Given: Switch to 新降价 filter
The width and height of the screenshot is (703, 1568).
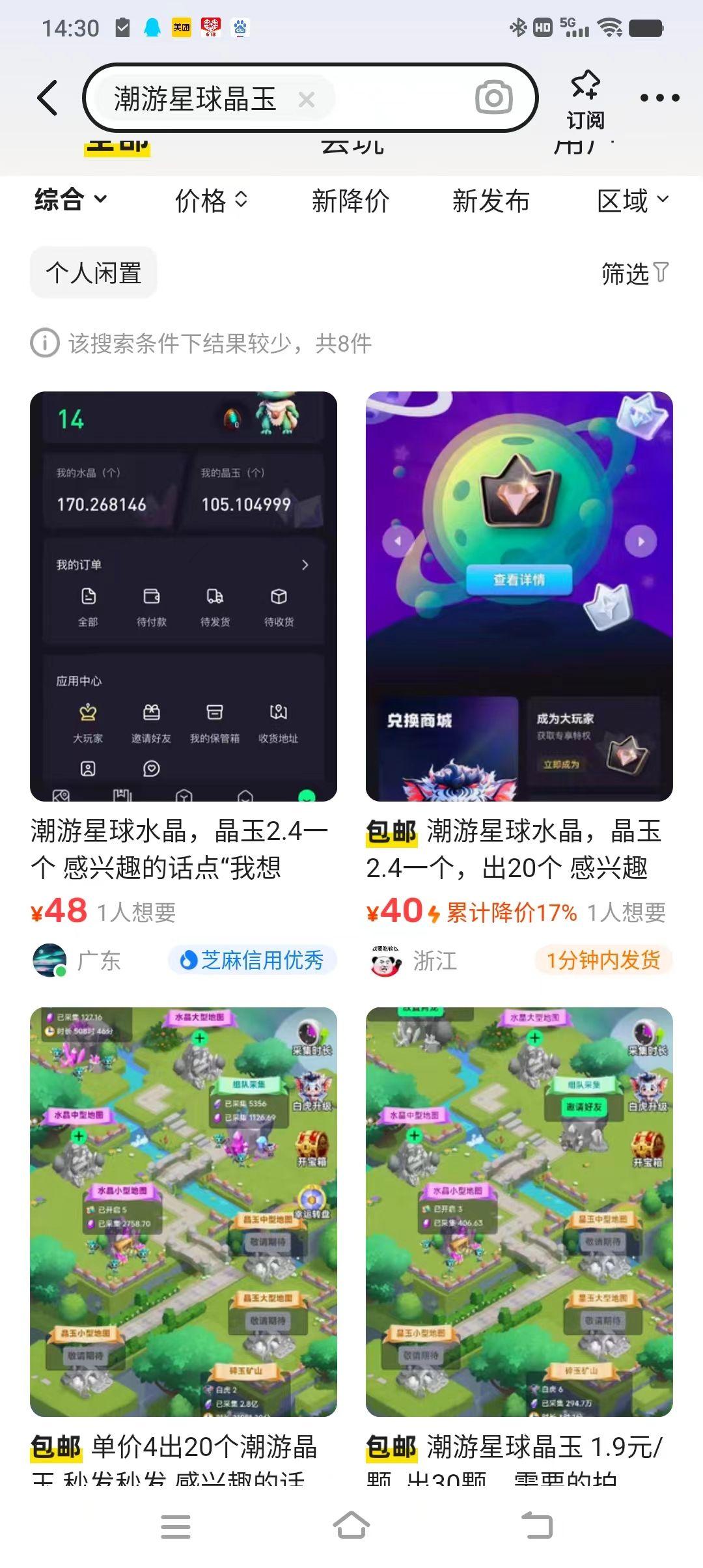Looking at the screenshot, I should [350, 201].
